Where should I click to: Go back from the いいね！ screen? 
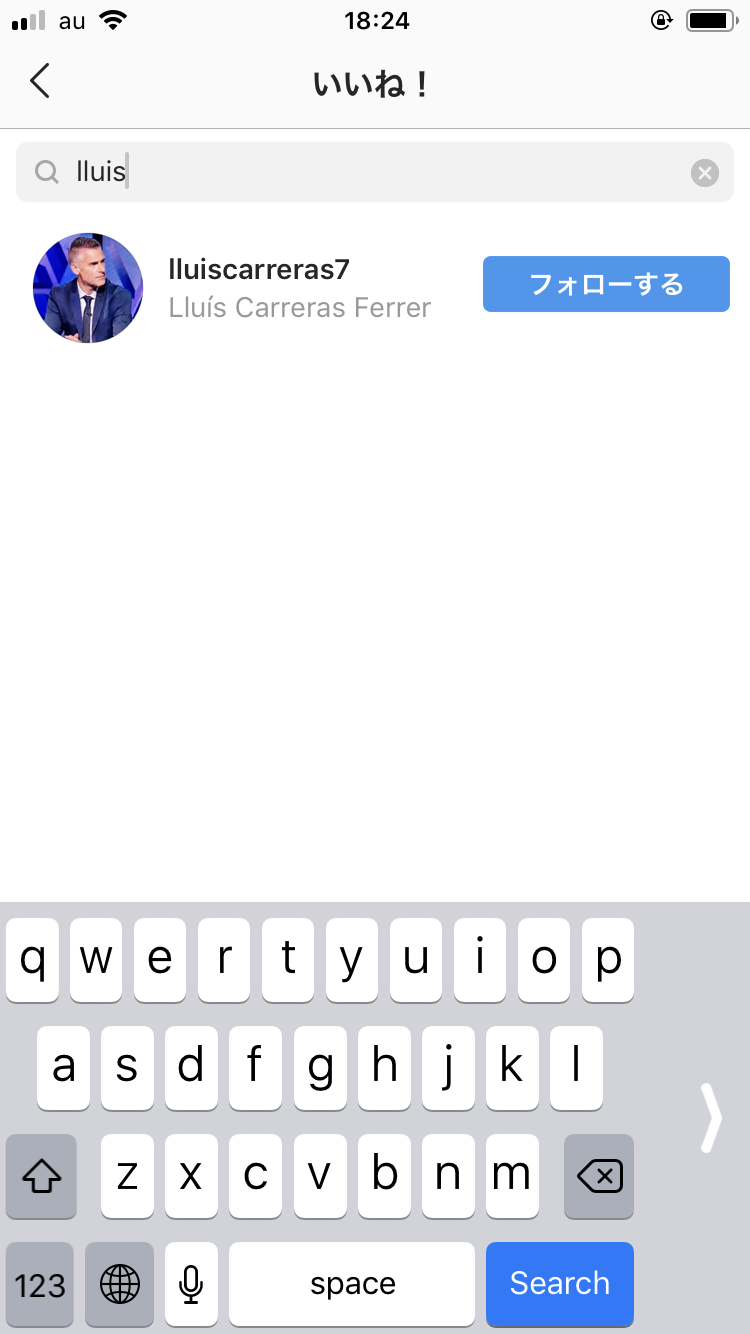click(x=40, y=82)
